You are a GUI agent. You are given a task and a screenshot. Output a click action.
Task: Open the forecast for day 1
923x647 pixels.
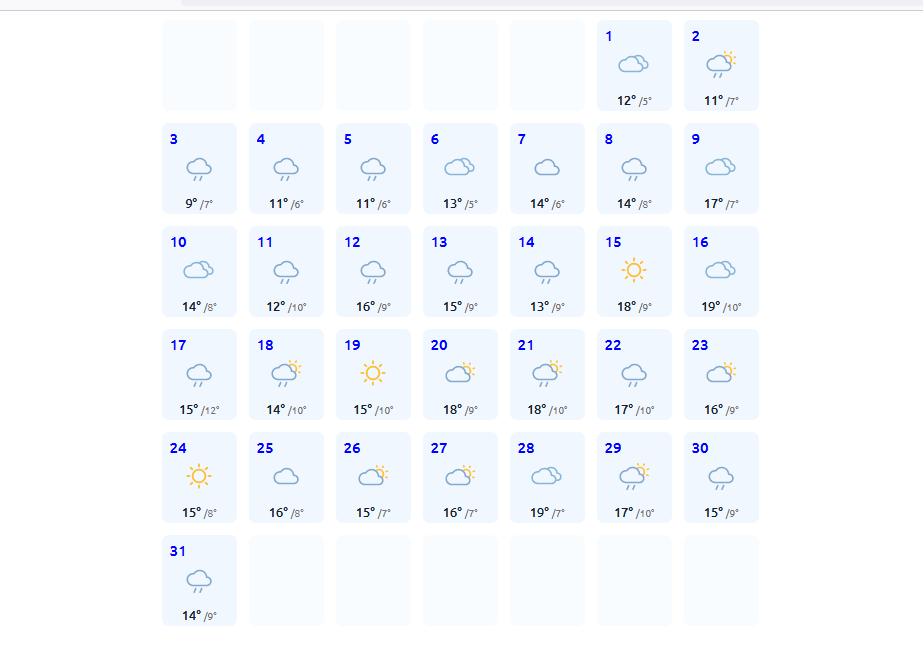tap(634, 66)
